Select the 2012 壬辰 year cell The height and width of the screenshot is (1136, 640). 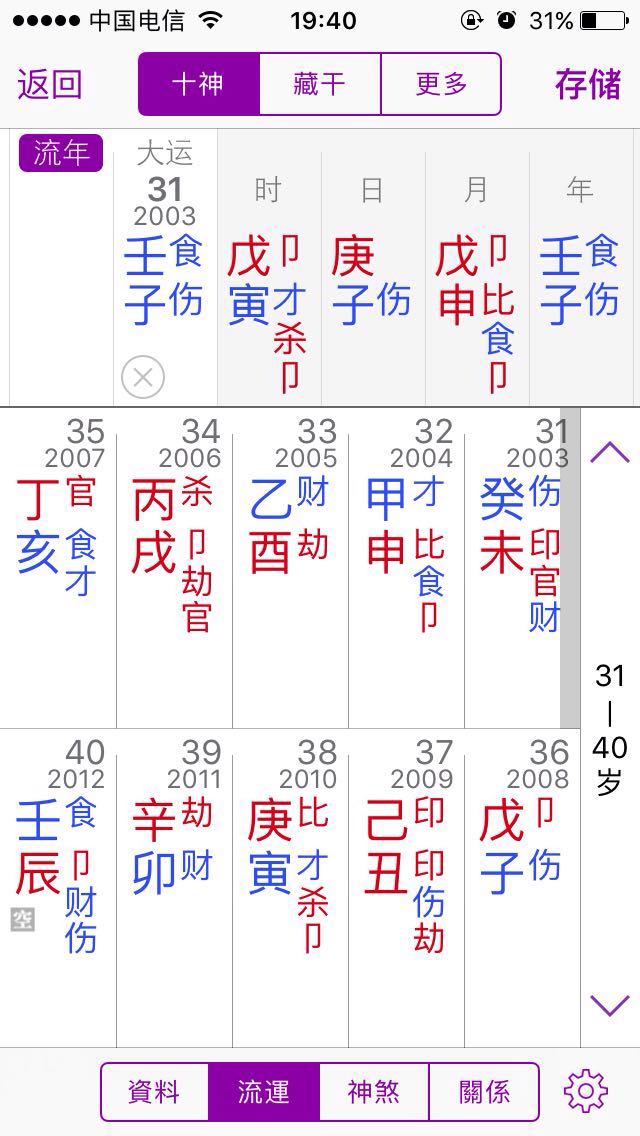click(x=58, y=888)
